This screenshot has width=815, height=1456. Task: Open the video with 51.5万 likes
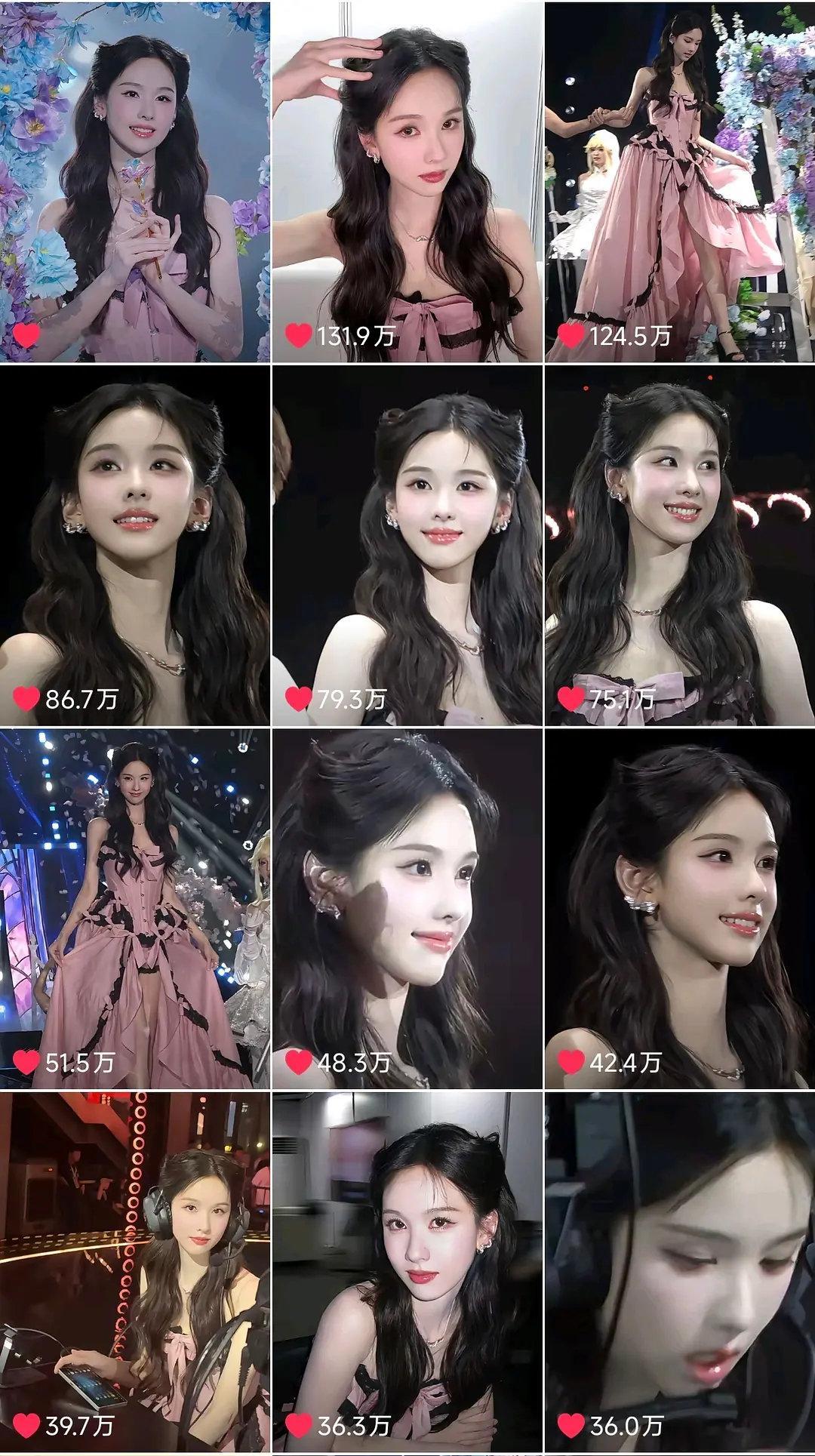[134, 909]
